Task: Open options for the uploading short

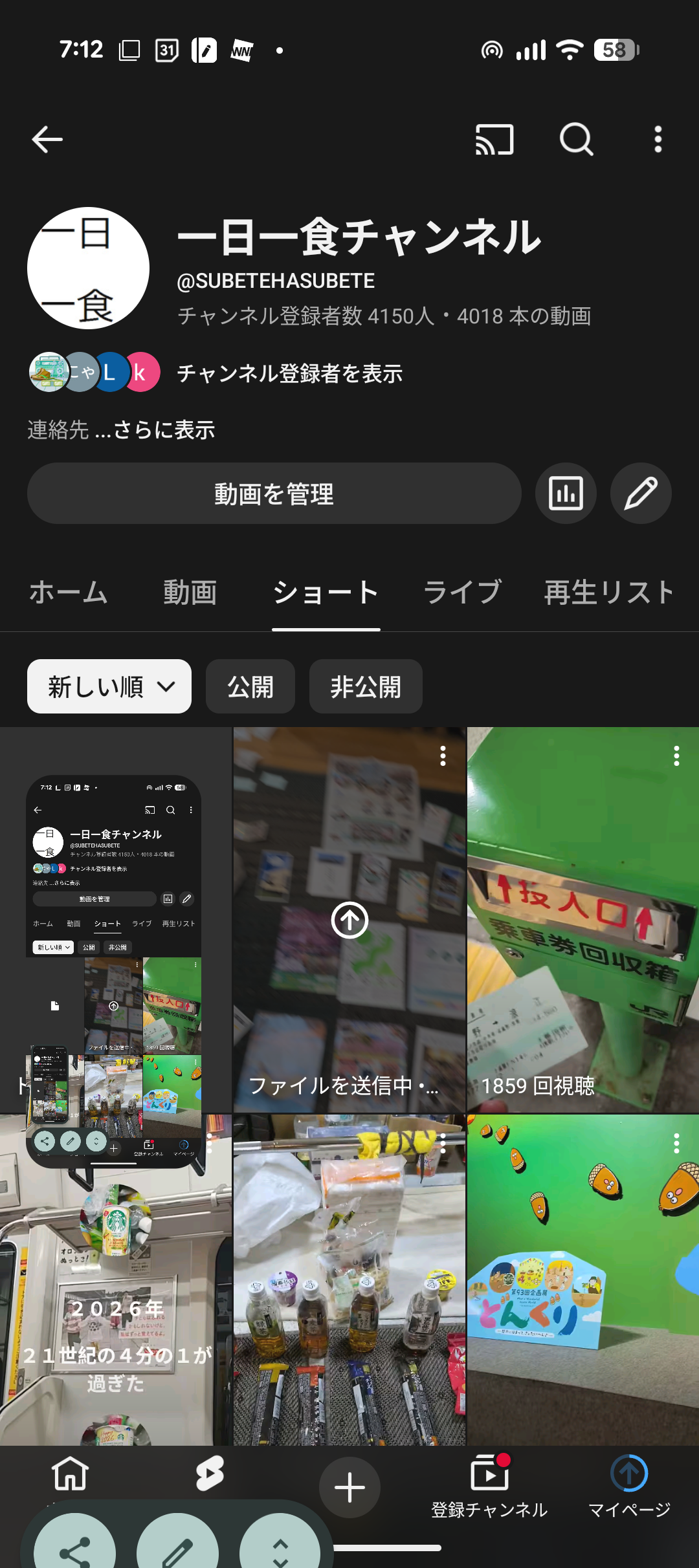Action: point(443,756)
